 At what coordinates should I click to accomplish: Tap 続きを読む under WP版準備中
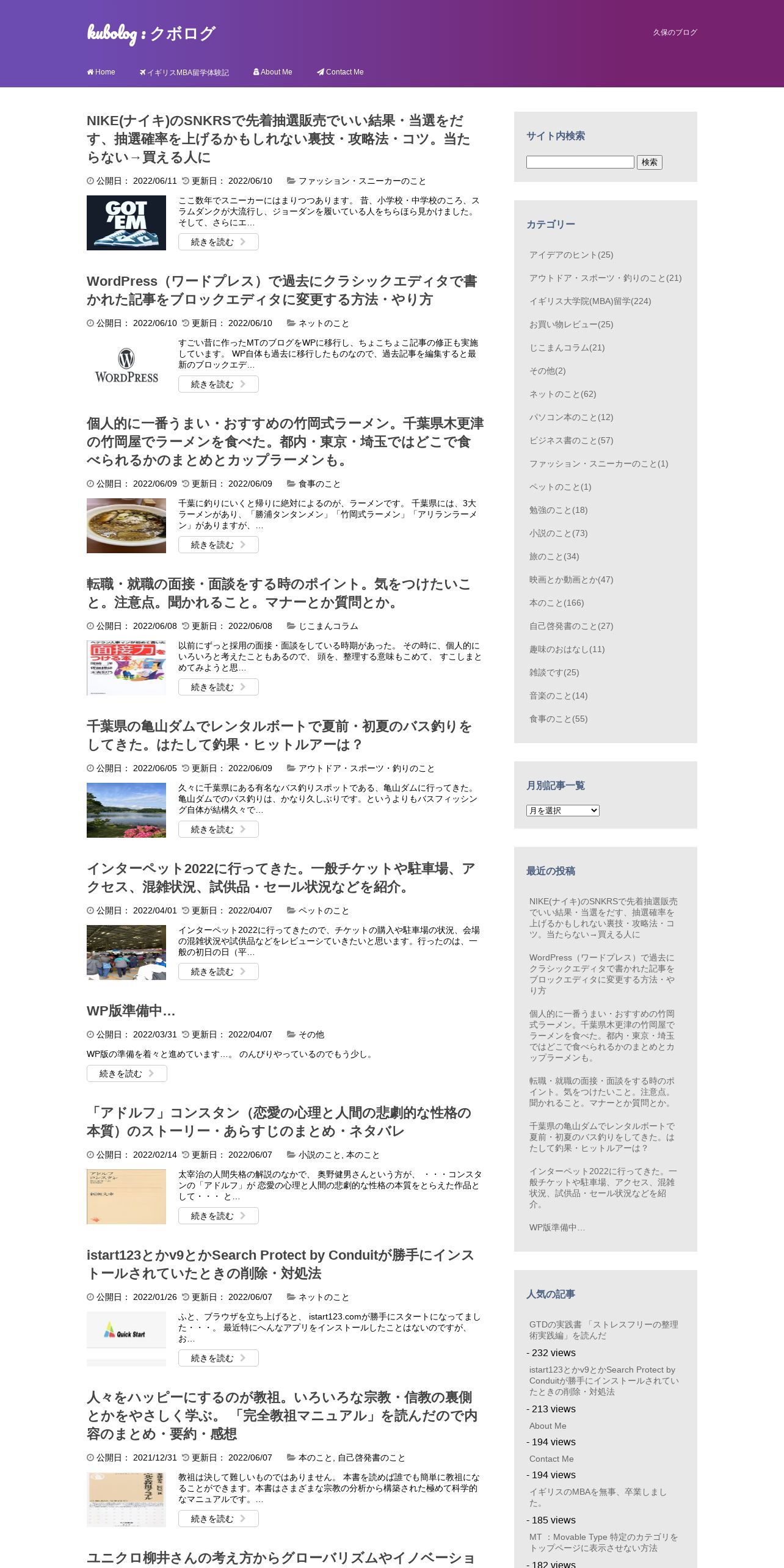pos(127,1073)
